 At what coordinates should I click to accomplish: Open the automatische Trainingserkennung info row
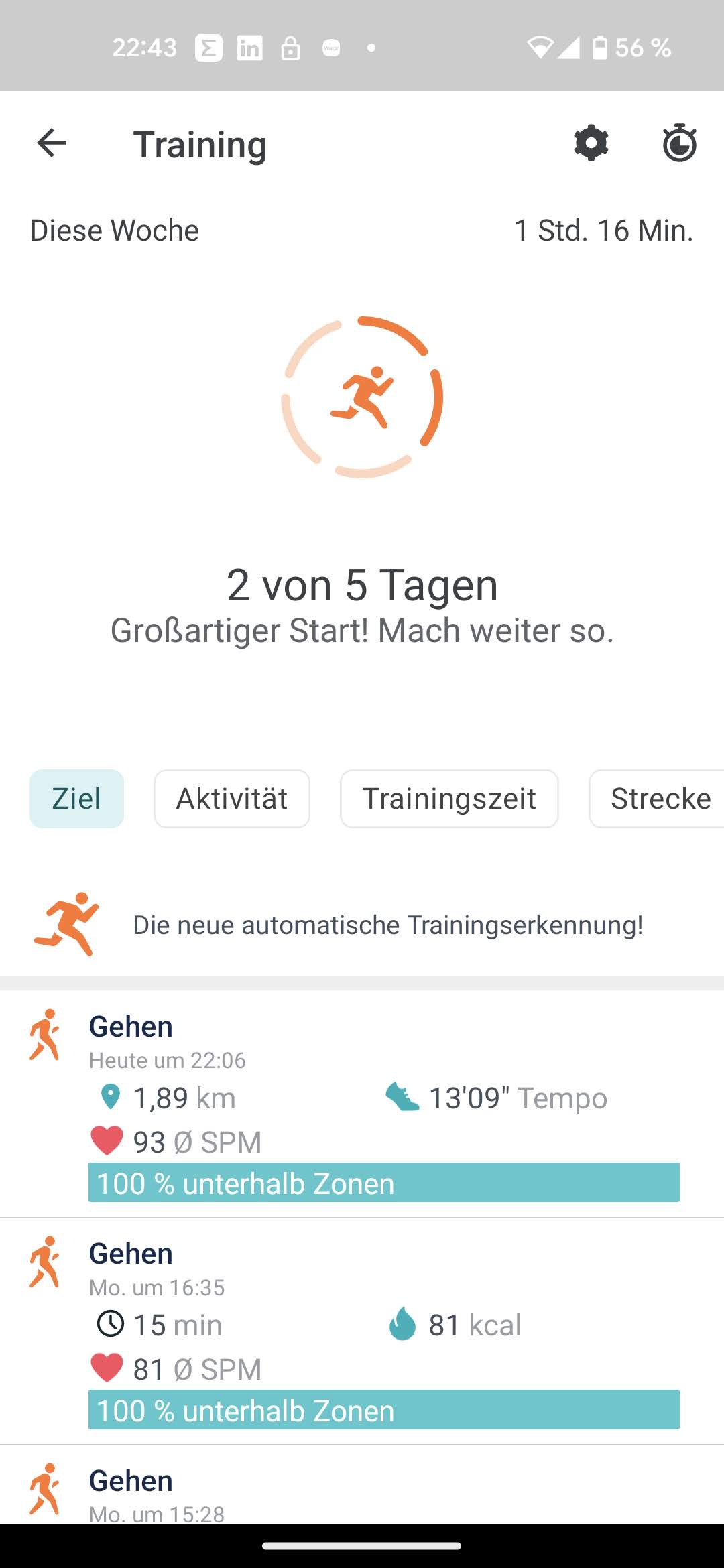(362, 925)
